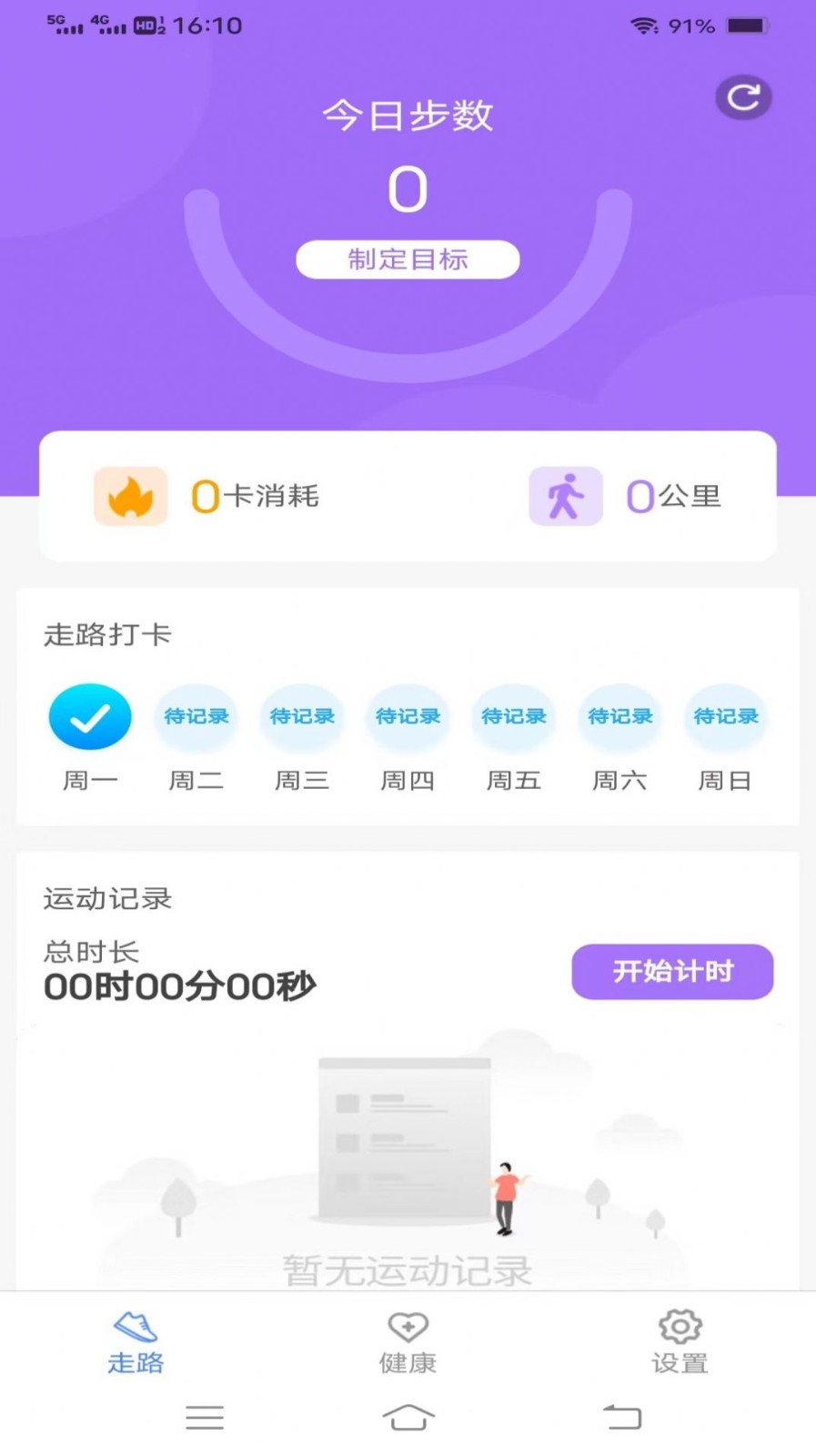Switch to the 健康 tab

click(408, 1342)
